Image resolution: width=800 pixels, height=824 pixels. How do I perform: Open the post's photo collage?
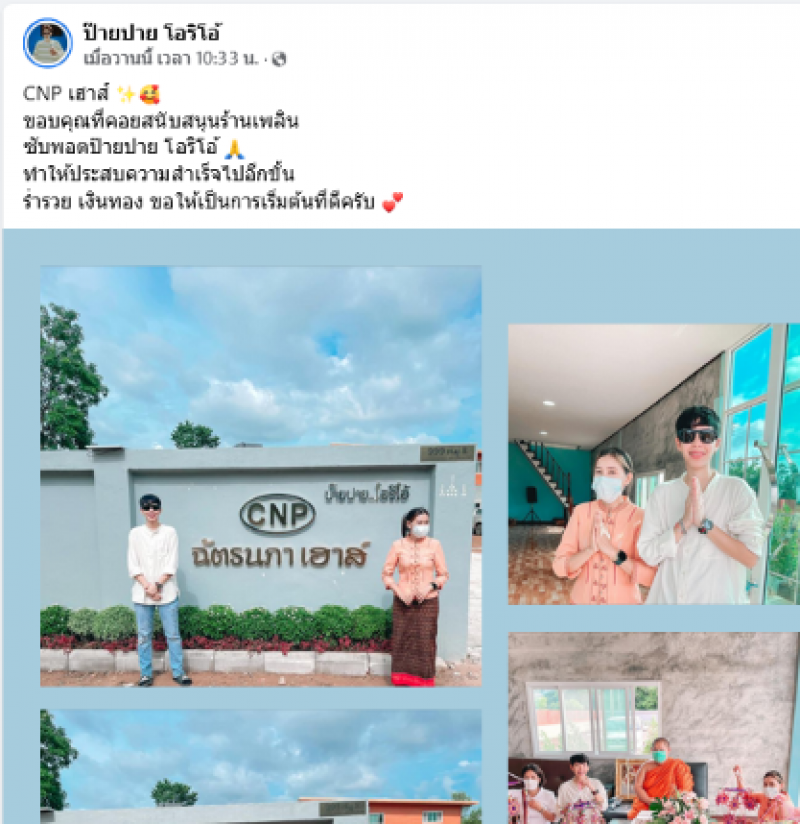[260, 476]
